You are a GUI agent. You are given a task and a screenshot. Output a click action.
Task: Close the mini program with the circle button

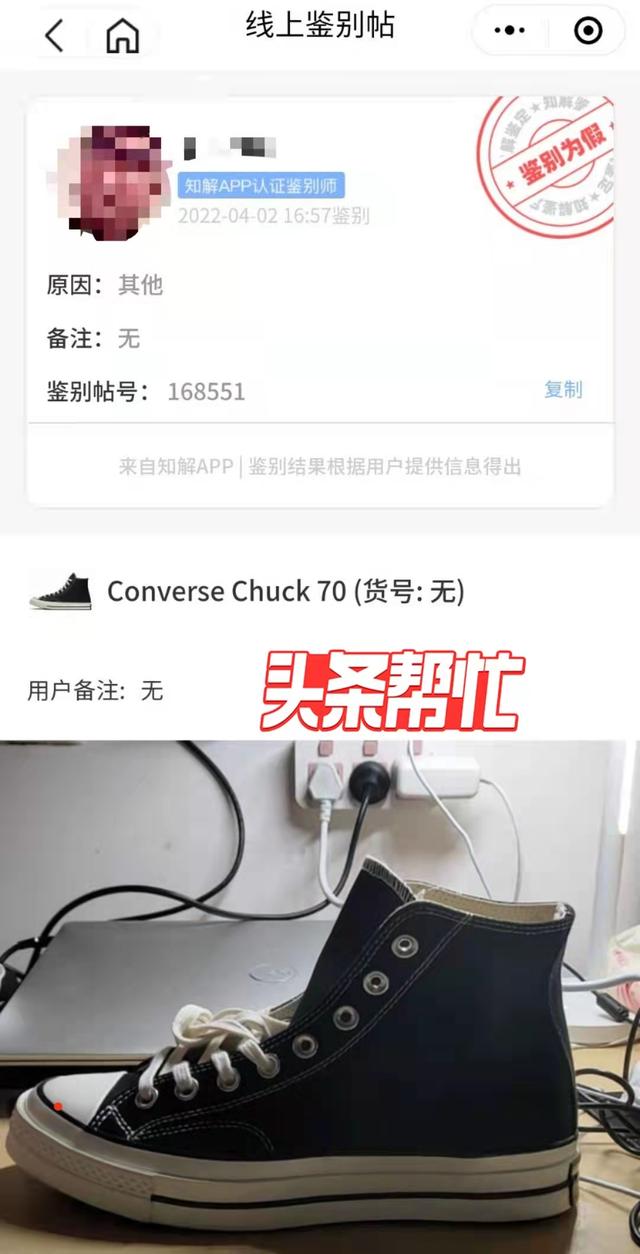[589, 31]
